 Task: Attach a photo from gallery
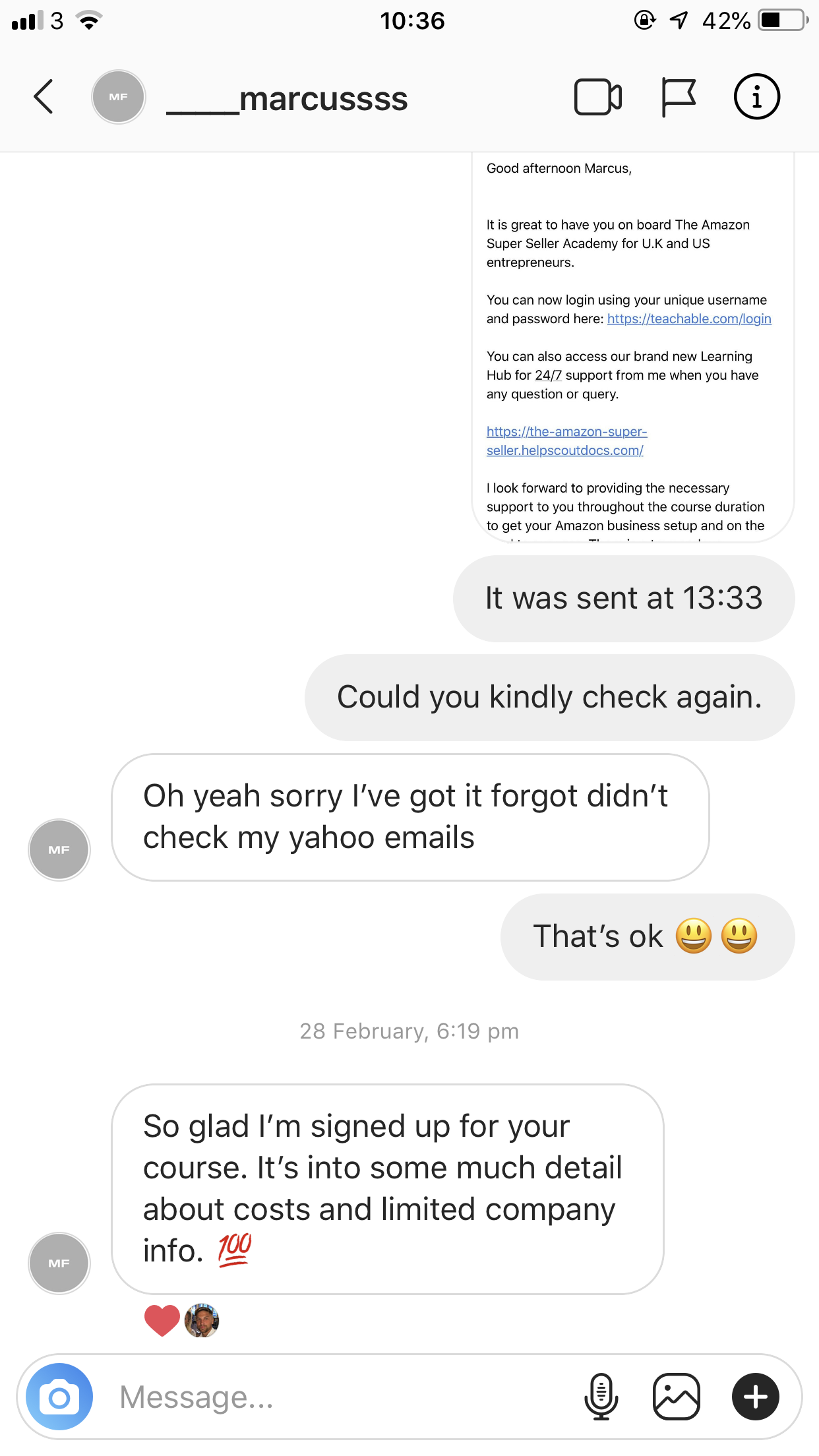(676, 1397)
